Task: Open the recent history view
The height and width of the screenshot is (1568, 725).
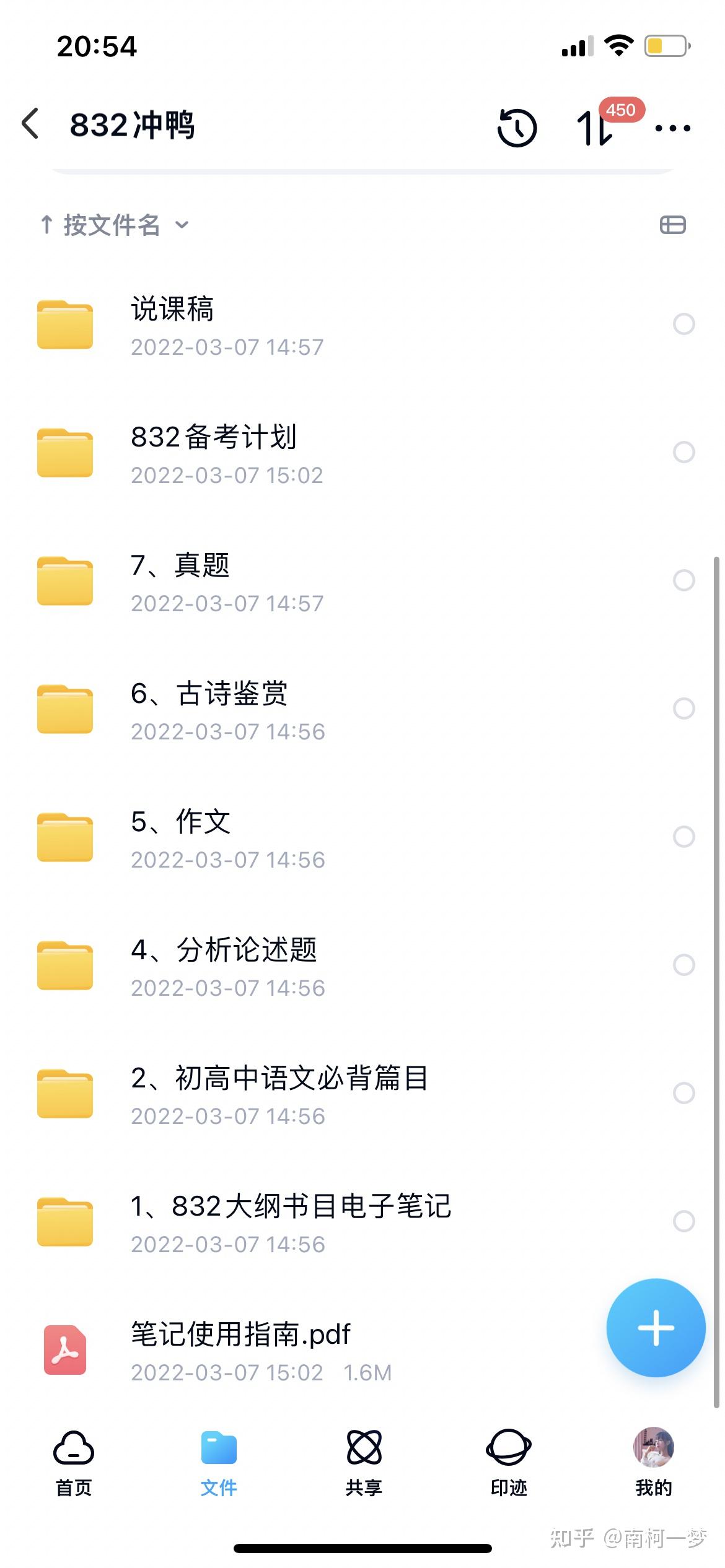Action: [x=516, y=127]
